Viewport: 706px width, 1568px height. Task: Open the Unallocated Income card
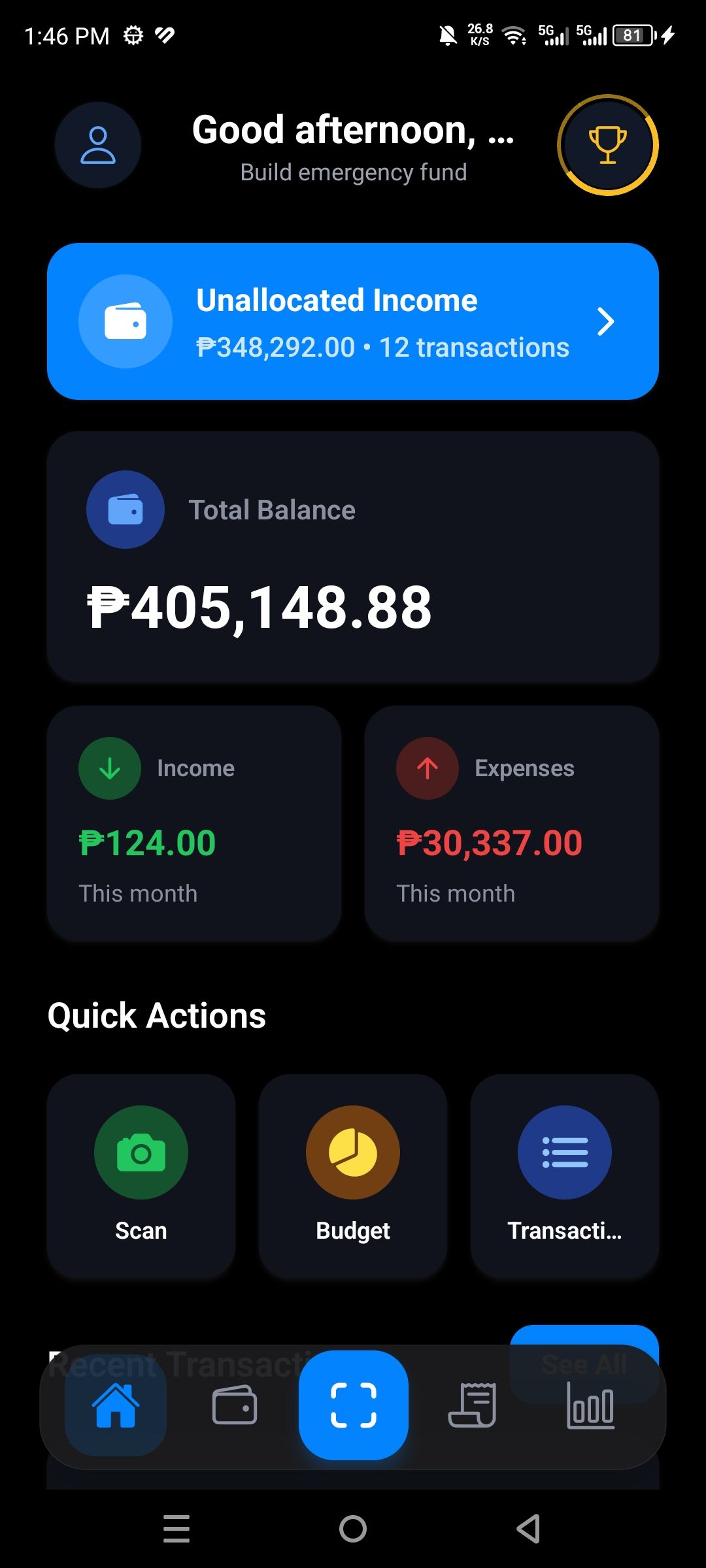point(353,321)
